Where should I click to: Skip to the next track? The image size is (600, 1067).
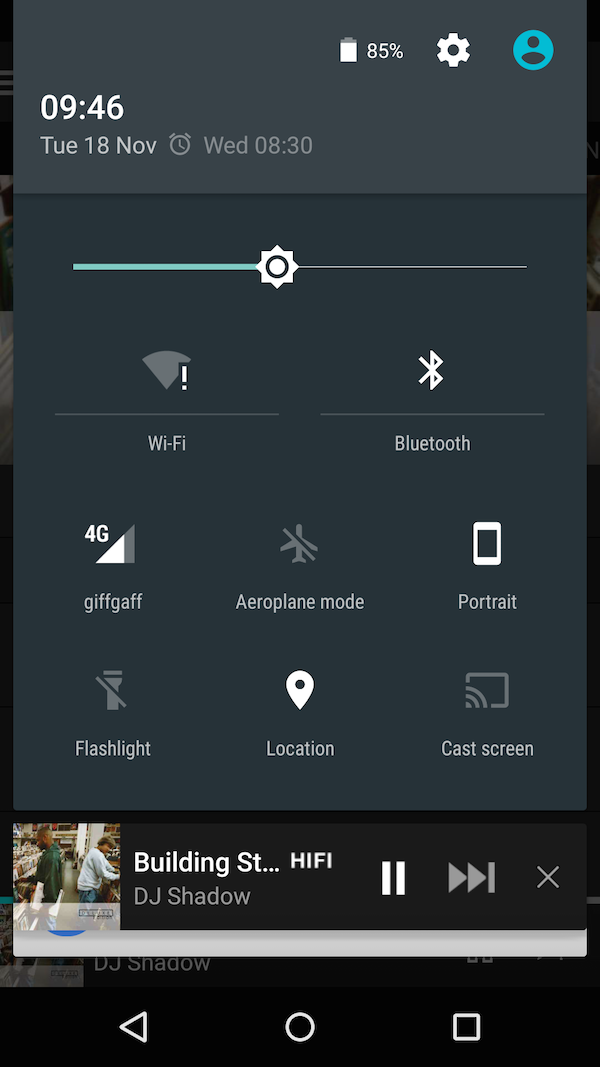(x=471, y=877)
